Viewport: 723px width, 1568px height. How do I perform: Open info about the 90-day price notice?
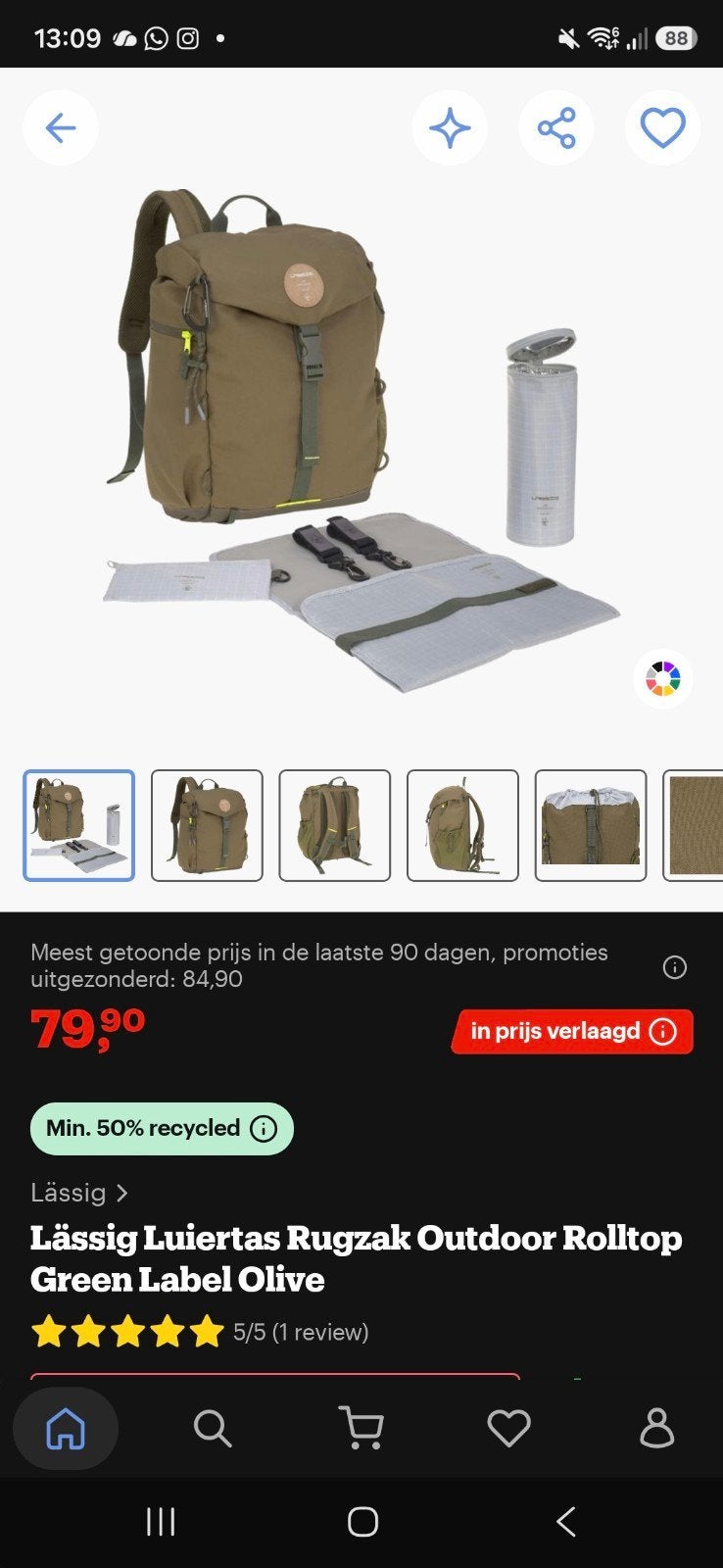[x=675, y=967]
